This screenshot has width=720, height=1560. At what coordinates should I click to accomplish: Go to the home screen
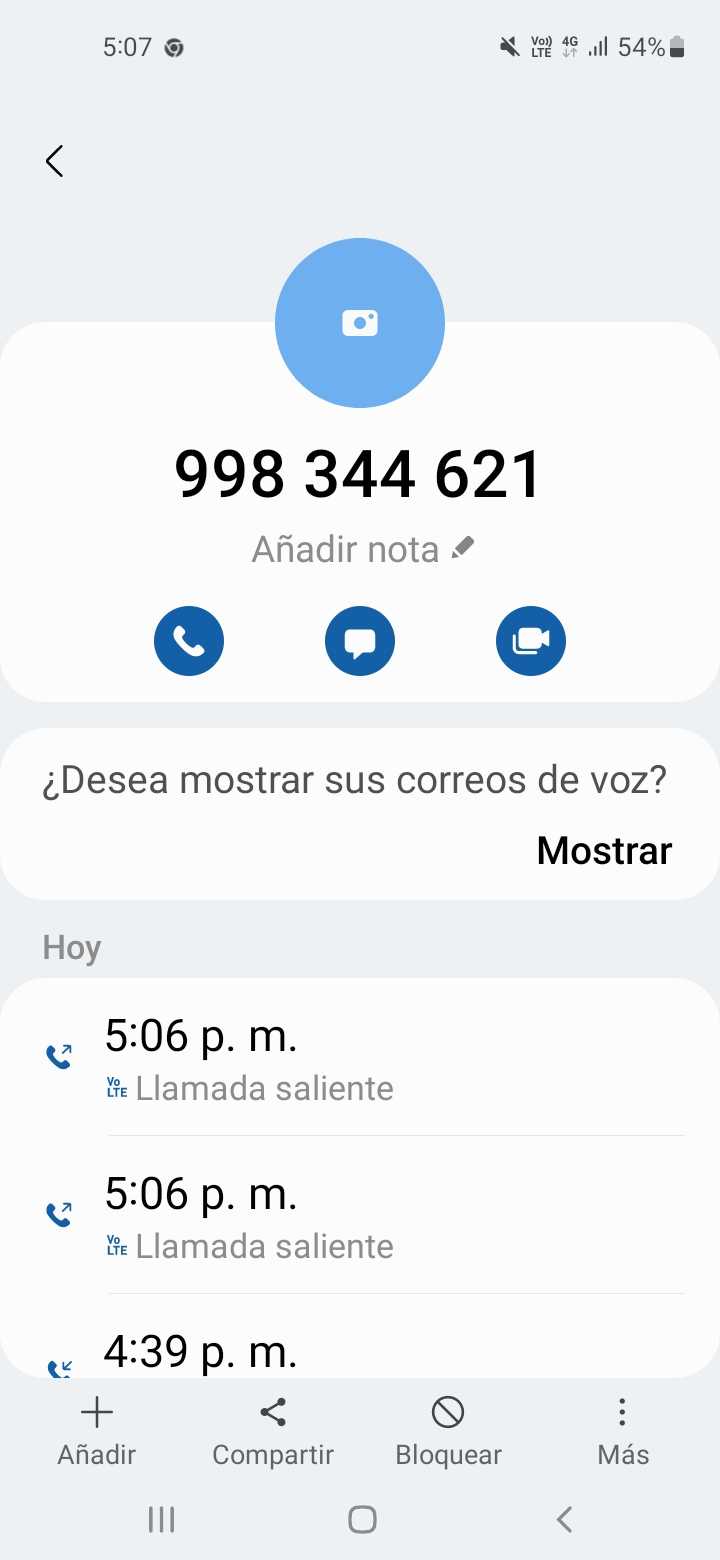pos(362,1520)
